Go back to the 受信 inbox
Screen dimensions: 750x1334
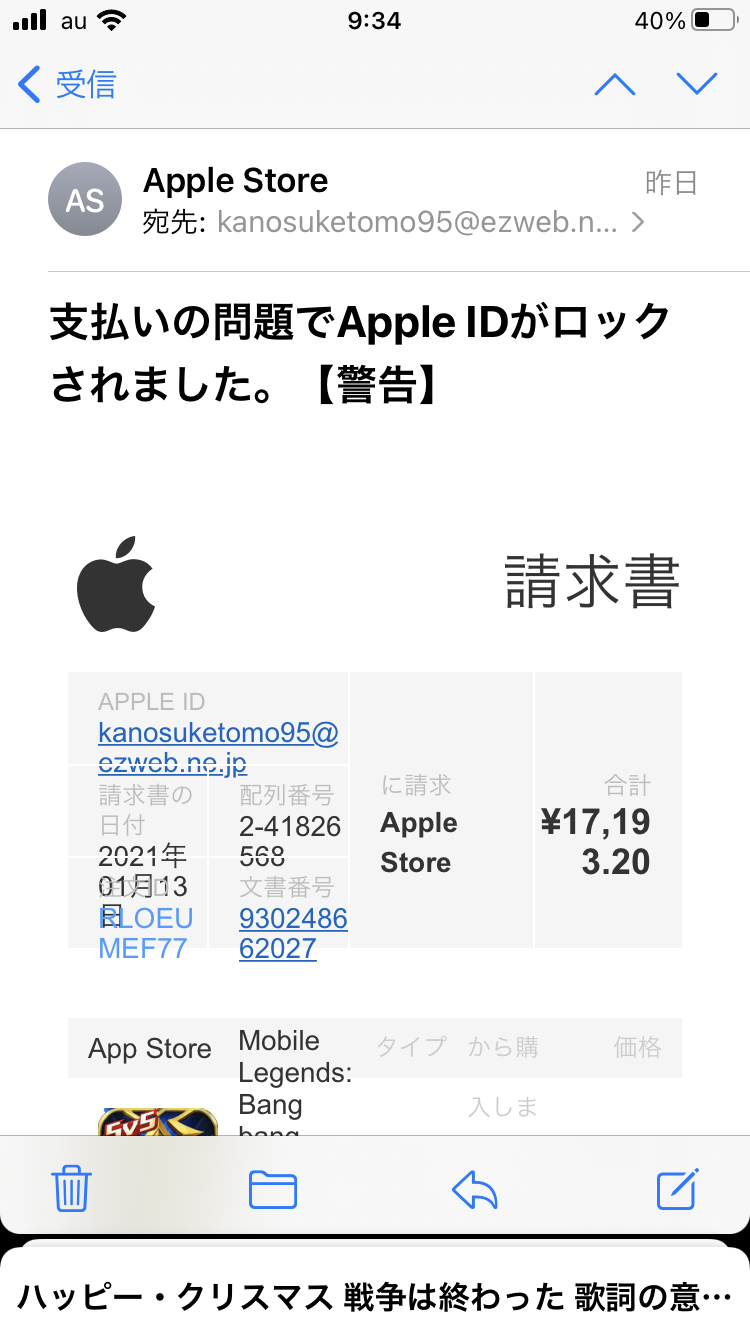coord(68,85)
